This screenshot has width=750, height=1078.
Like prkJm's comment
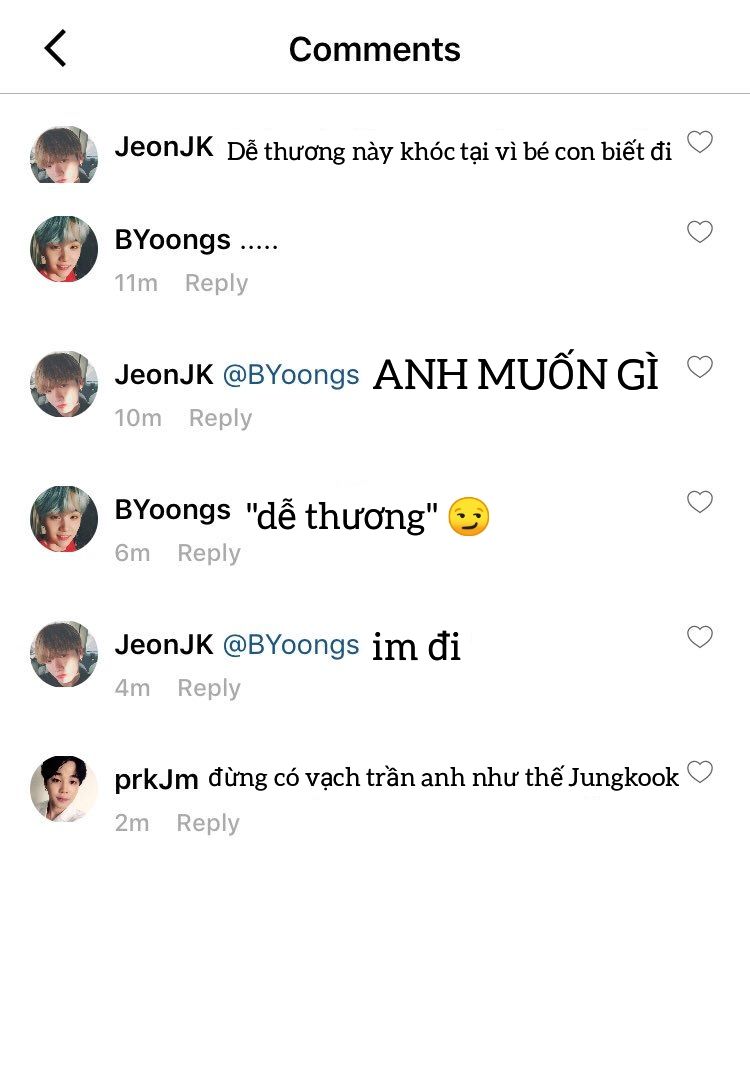(700, 772)
